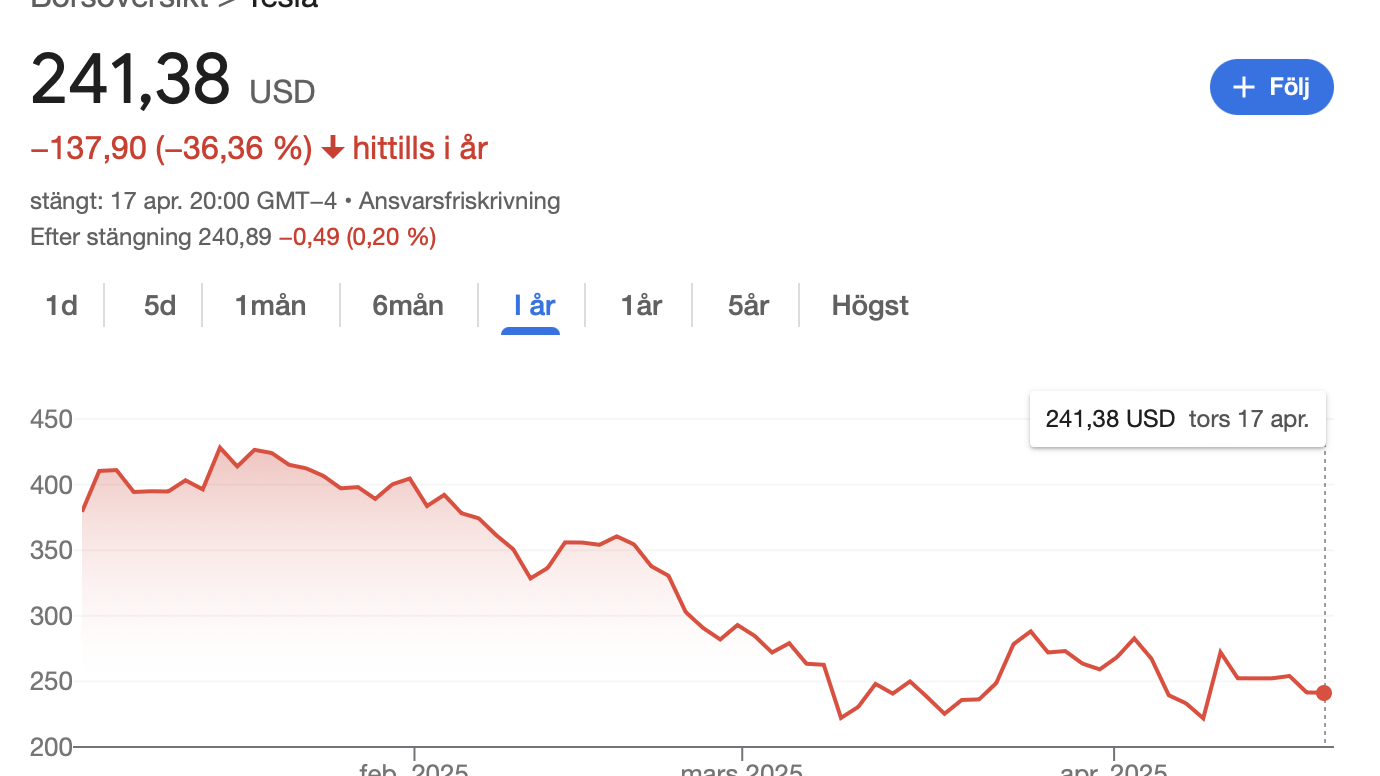
Task: Open the Tesla breadcrumb link
Action: pos(283,4)
